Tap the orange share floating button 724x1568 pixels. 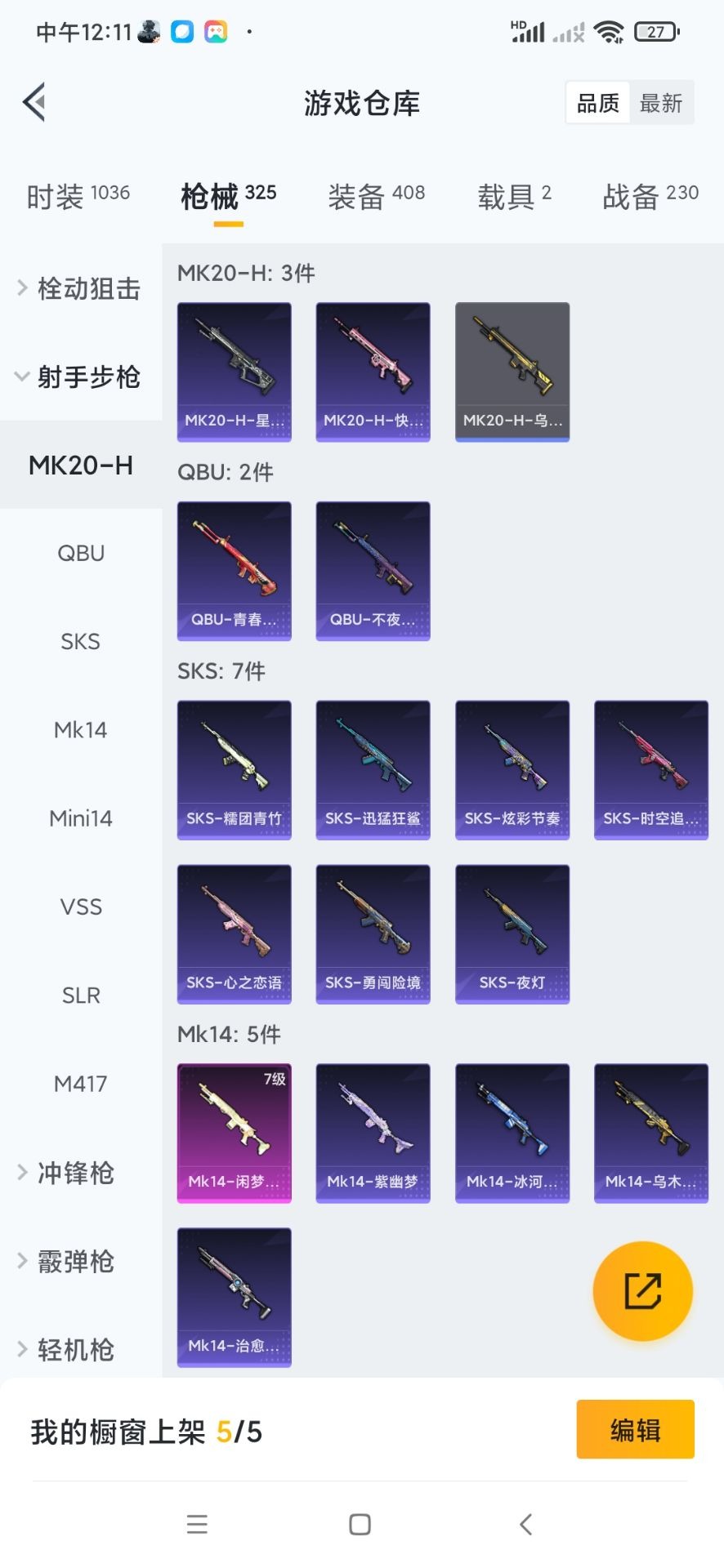[642, 1291]
